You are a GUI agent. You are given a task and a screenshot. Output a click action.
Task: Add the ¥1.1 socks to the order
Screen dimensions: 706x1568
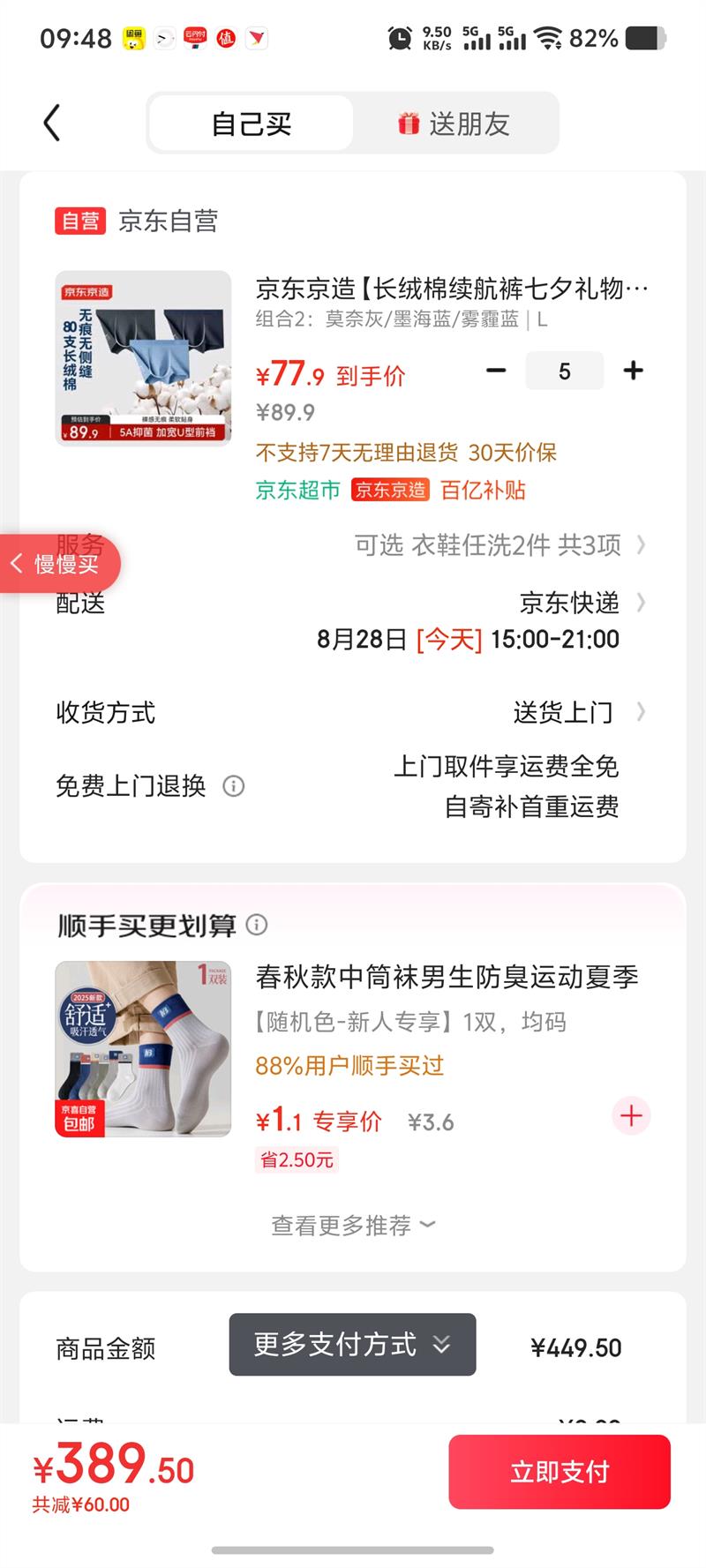click(631, 1116)
